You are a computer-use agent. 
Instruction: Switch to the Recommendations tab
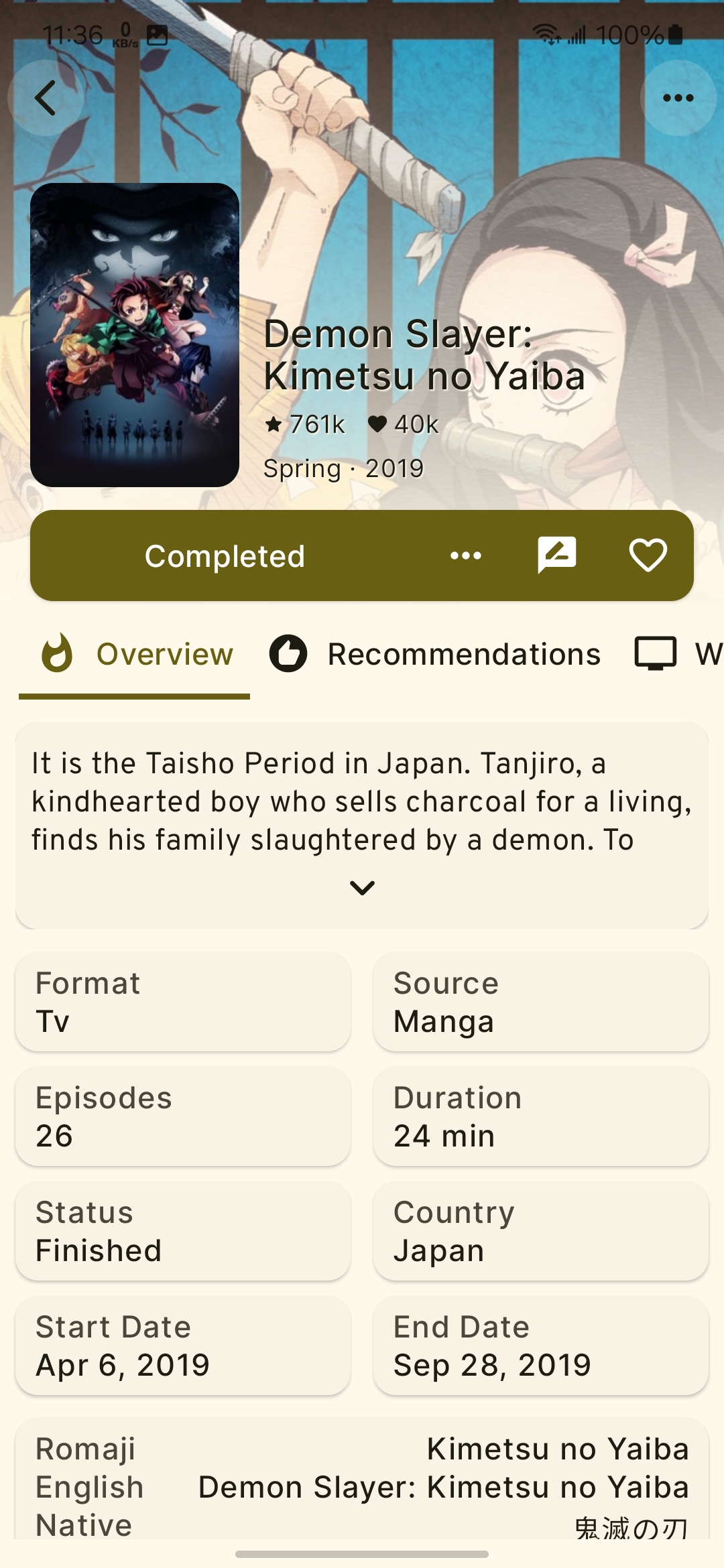coord(436,654)
